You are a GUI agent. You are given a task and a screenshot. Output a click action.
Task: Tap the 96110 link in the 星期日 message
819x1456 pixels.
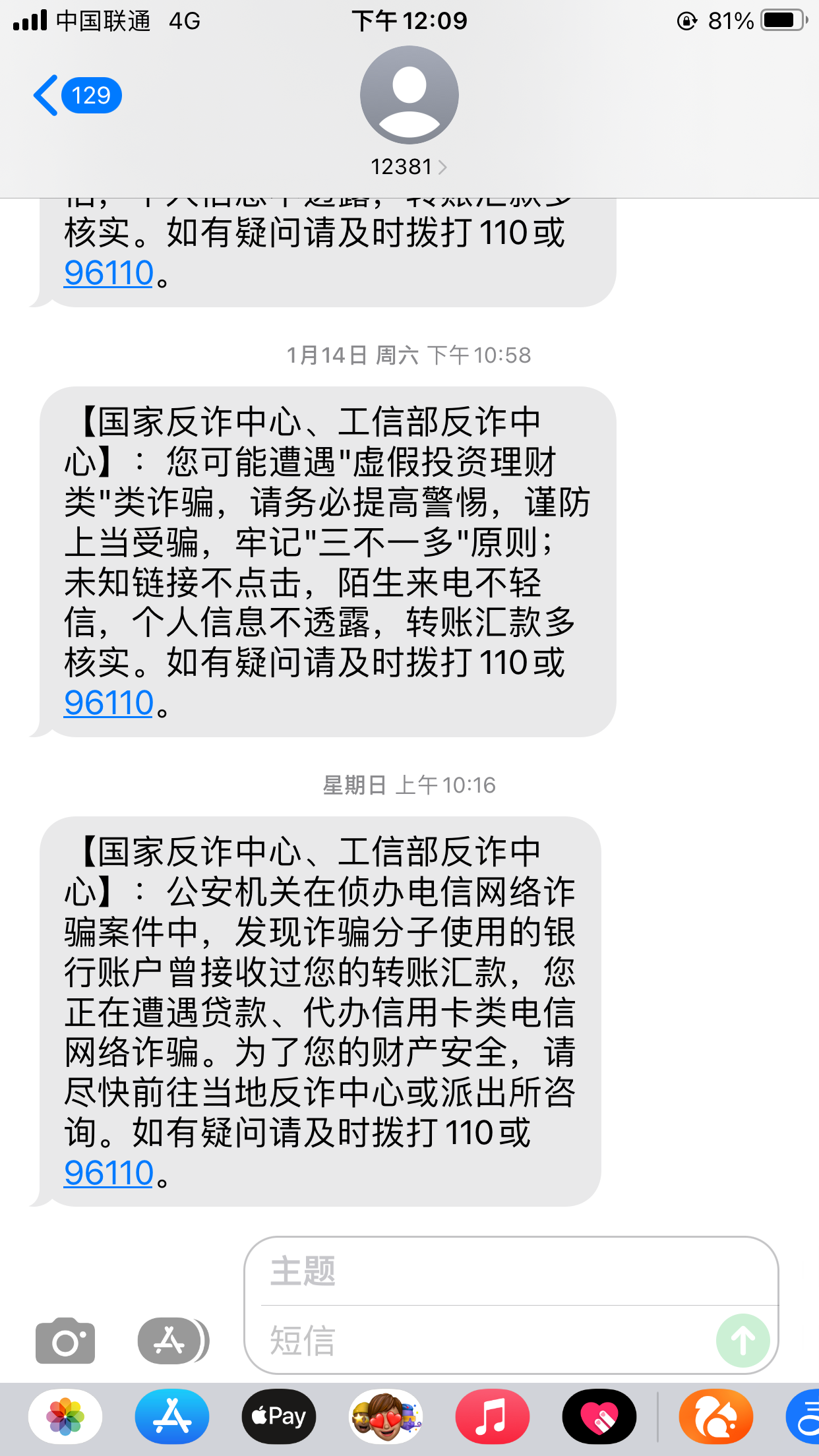coord(109,1173)
